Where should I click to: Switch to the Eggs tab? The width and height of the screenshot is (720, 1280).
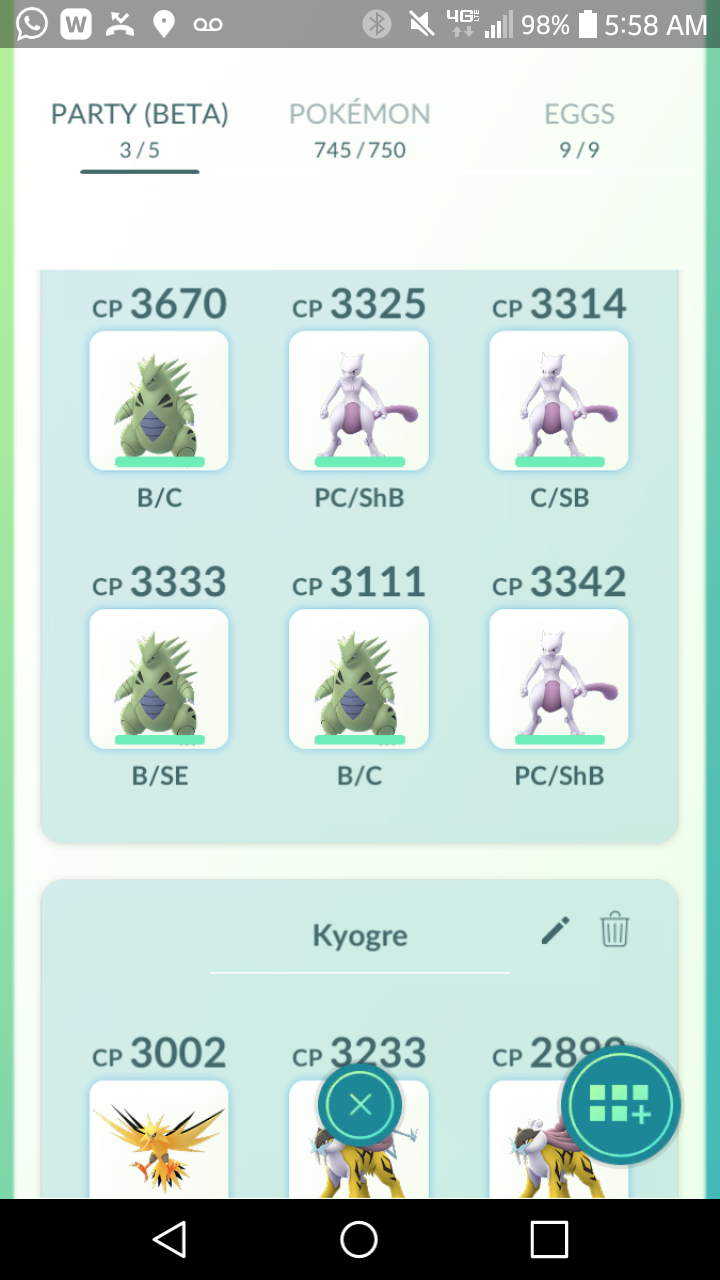pyautogui.click(x=579, y=130)
